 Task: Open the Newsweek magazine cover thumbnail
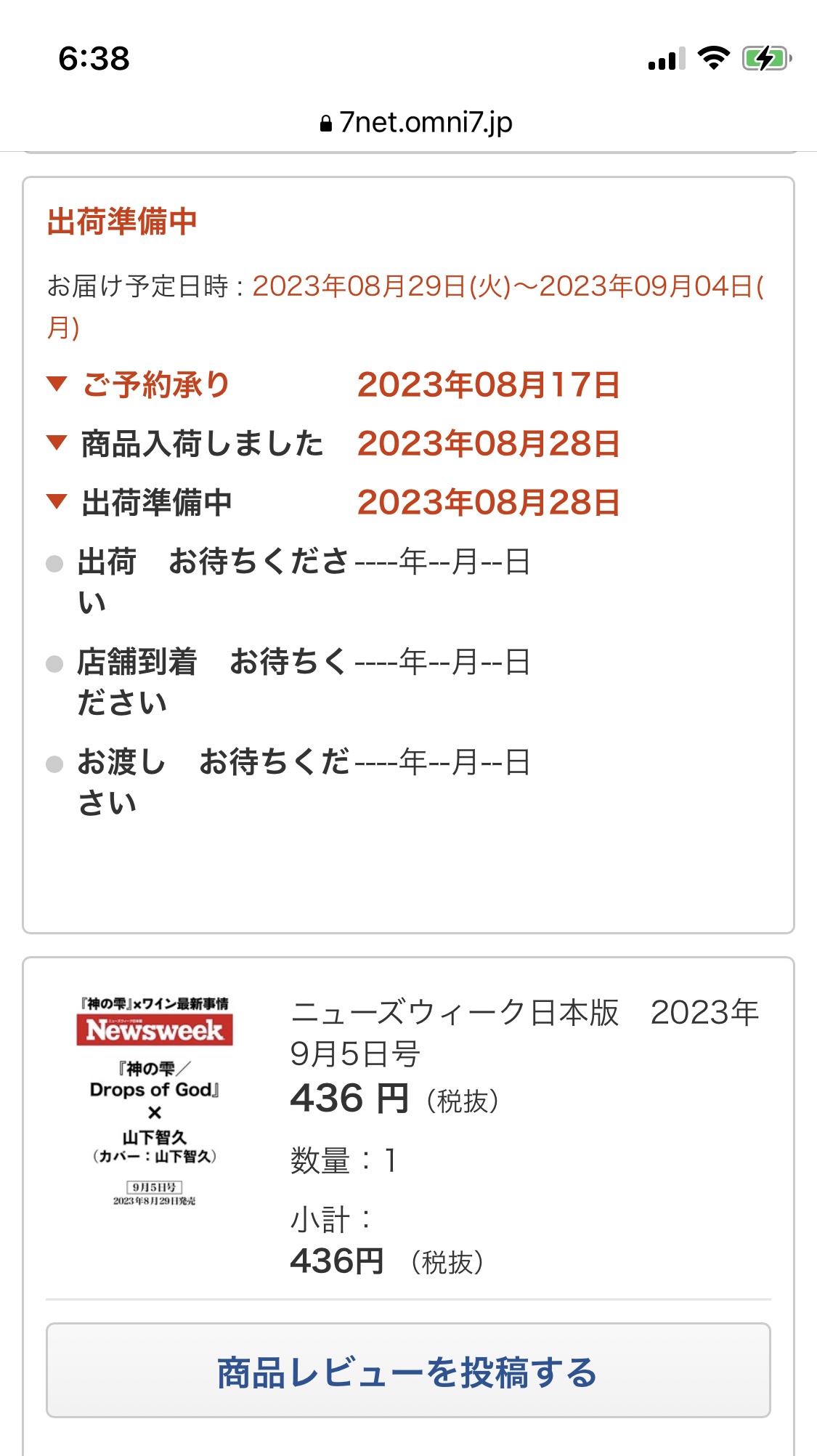[x=155, y=1101]
